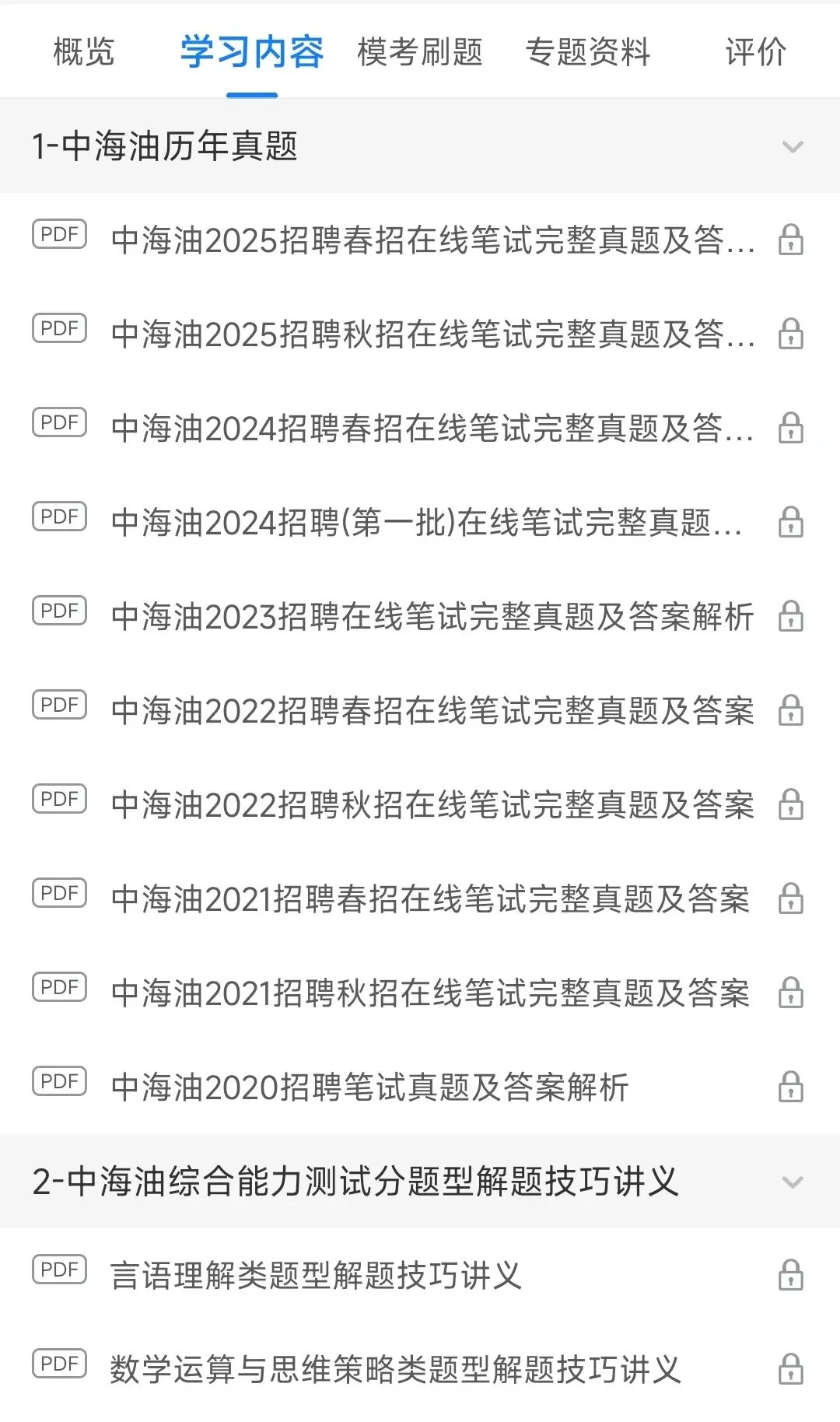View 中海油2024招聘(第一批)在线笔试 PDF
Screen dimensions: 840x1422
(420, 522)
